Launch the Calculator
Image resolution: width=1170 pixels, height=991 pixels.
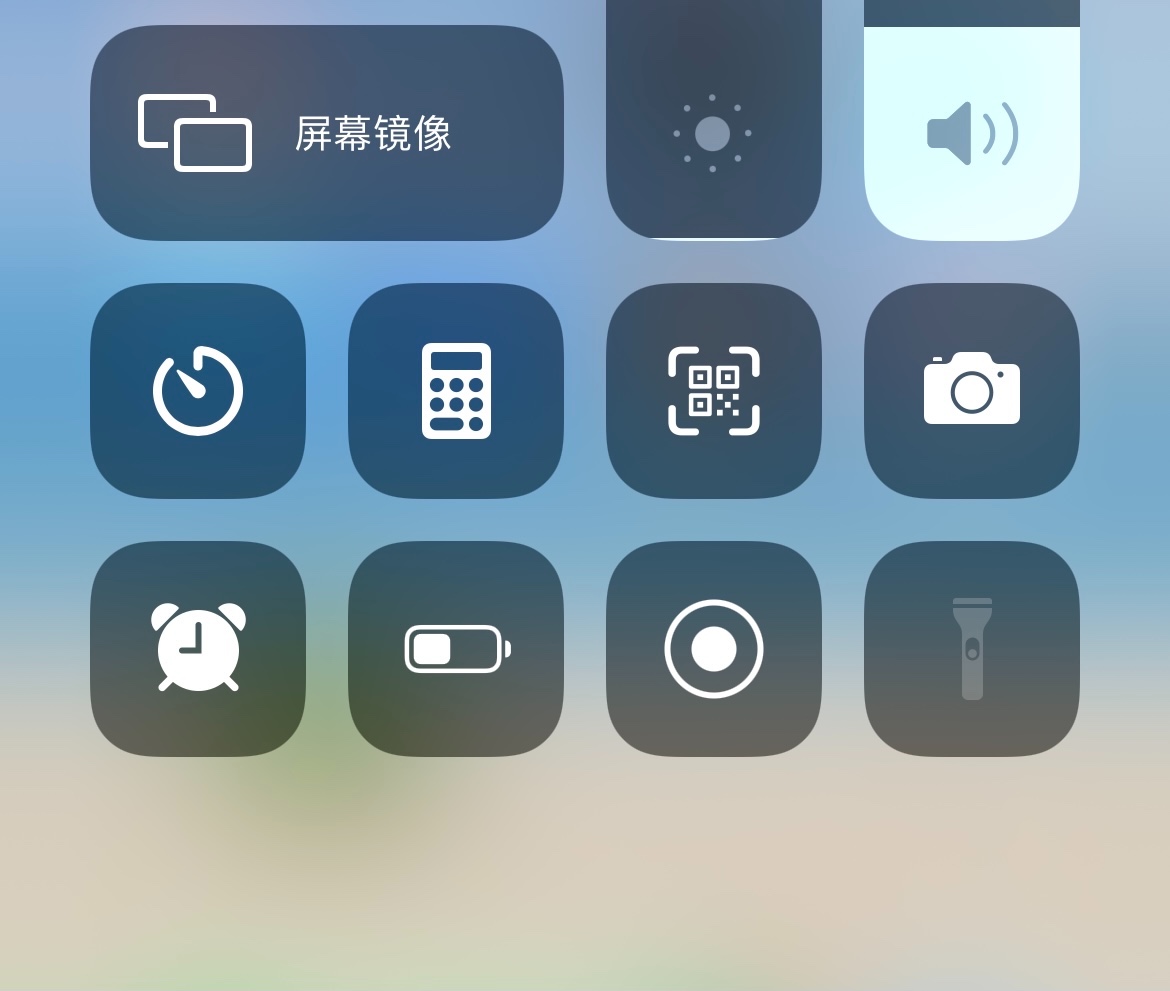coord(456,391)
